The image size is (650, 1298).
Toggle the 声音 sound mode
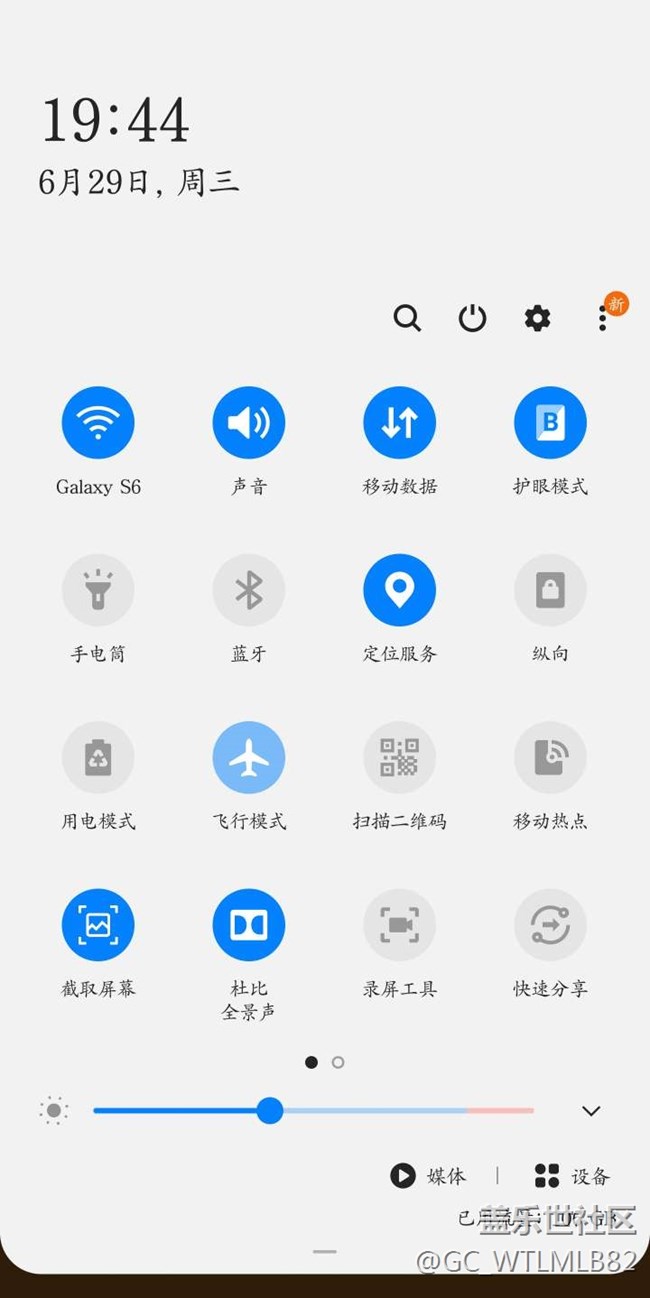[x=249, y=423]
